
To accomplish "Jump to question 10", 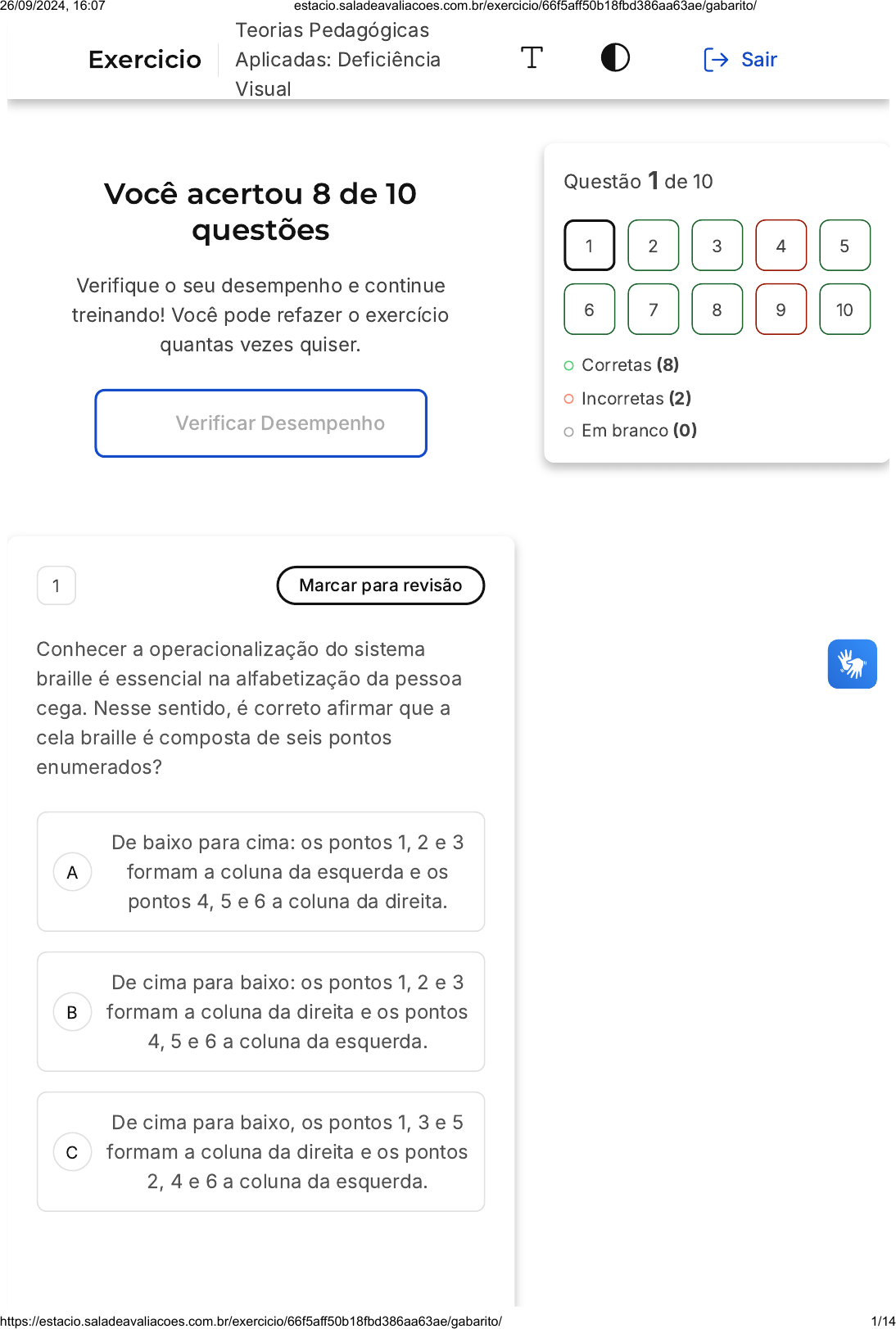I will point(845,310).
